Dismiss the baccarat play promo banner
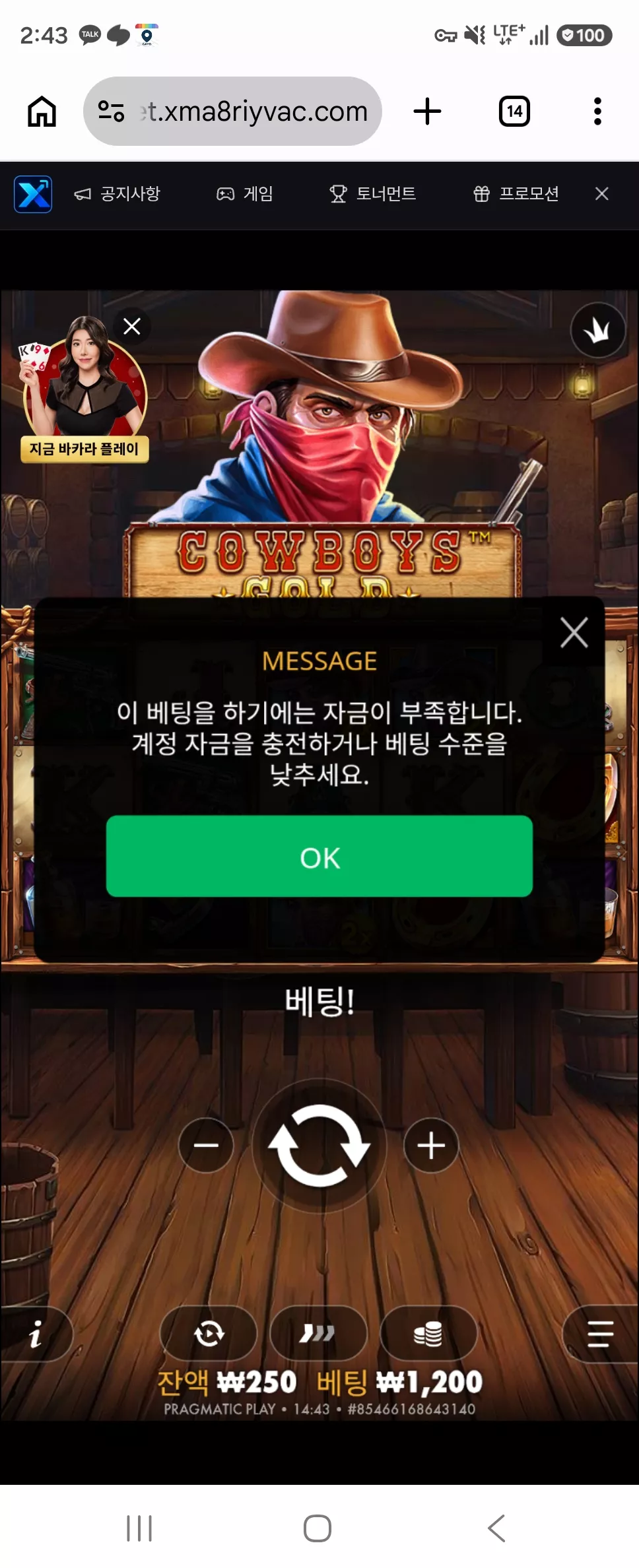Viewport: 639px width, 1568px height. (x=132, y=326)
